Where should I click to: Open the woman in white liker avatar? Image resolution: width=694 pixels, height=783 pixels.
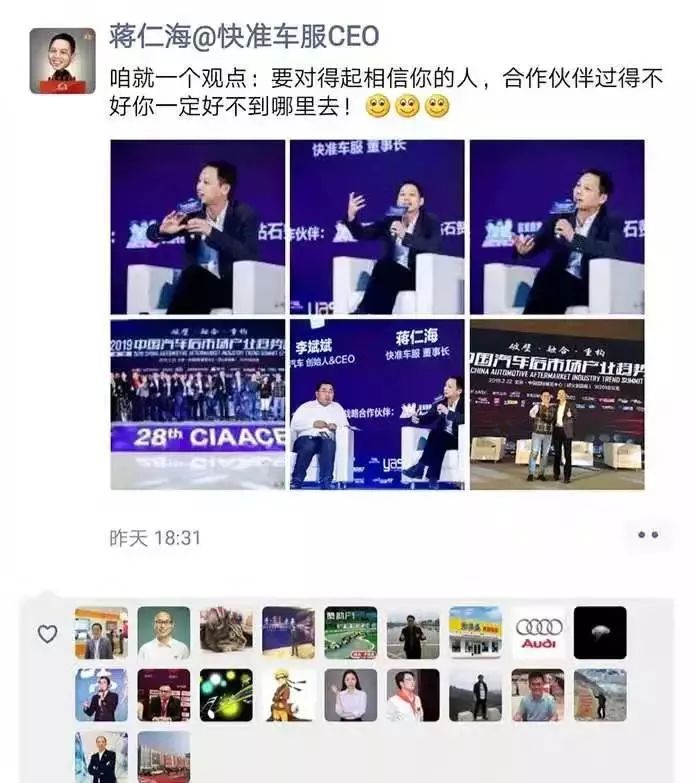click(351, 695)
